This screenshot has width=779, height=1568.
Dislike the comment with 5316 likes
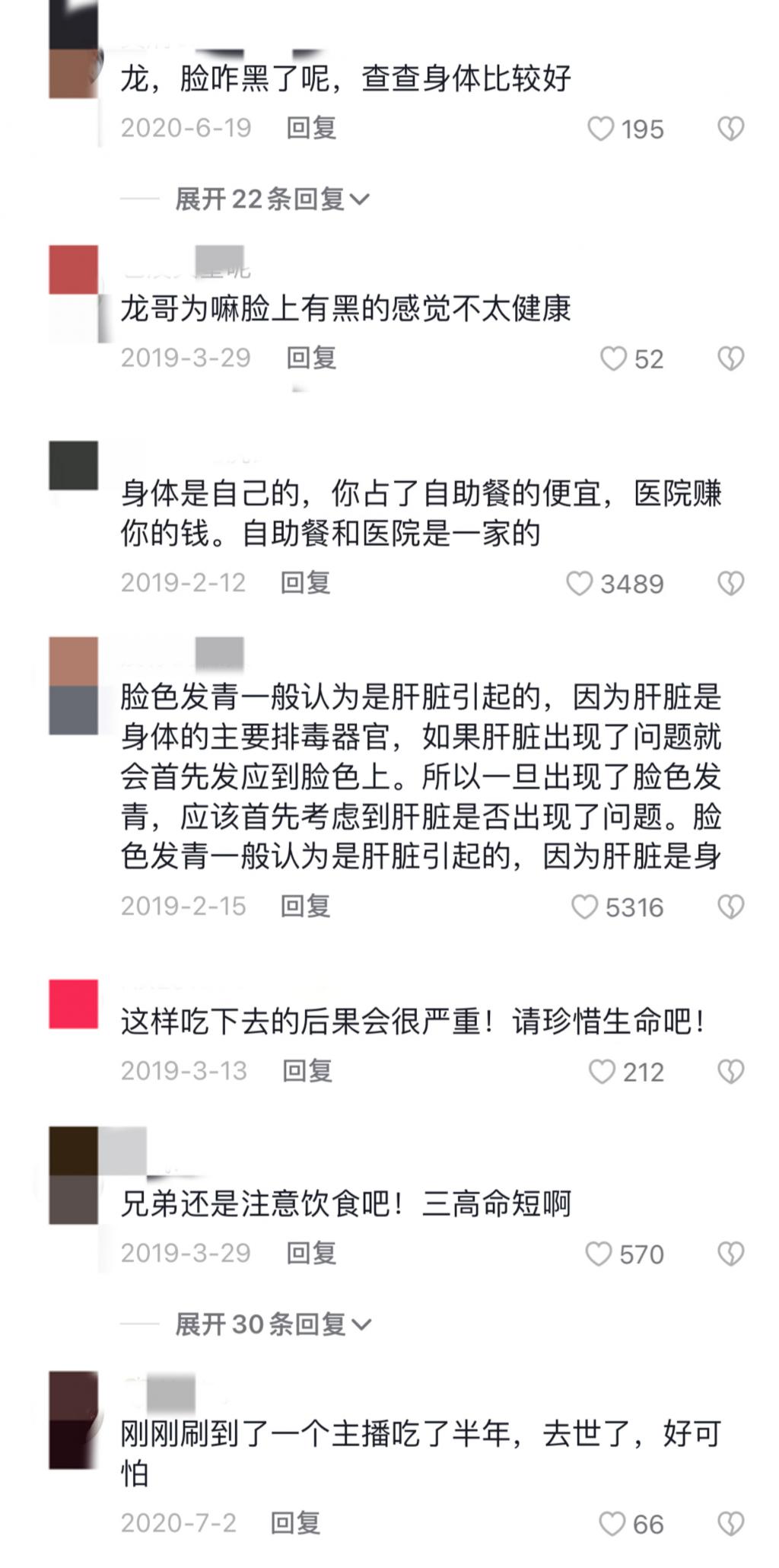(x=730, y=907)
